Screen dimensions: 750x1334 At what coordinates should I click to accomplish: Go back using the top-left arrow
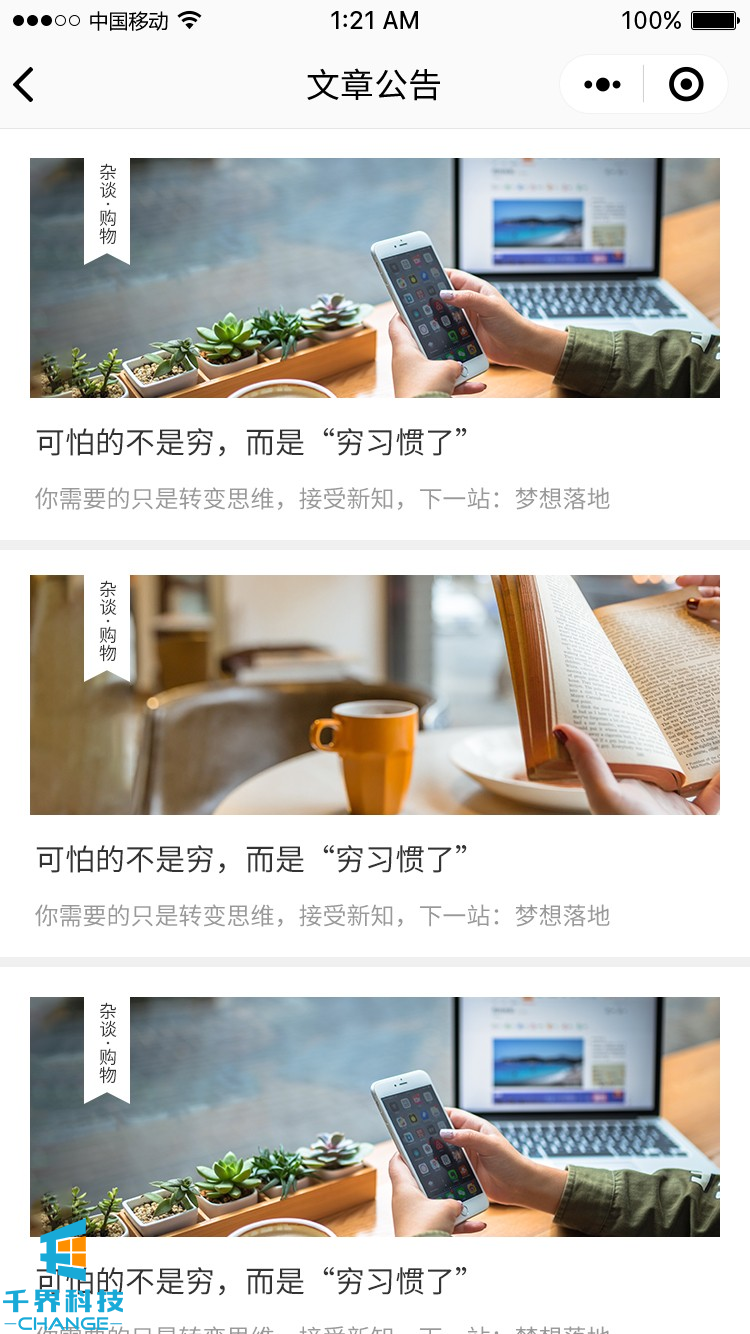pos(24,85)
